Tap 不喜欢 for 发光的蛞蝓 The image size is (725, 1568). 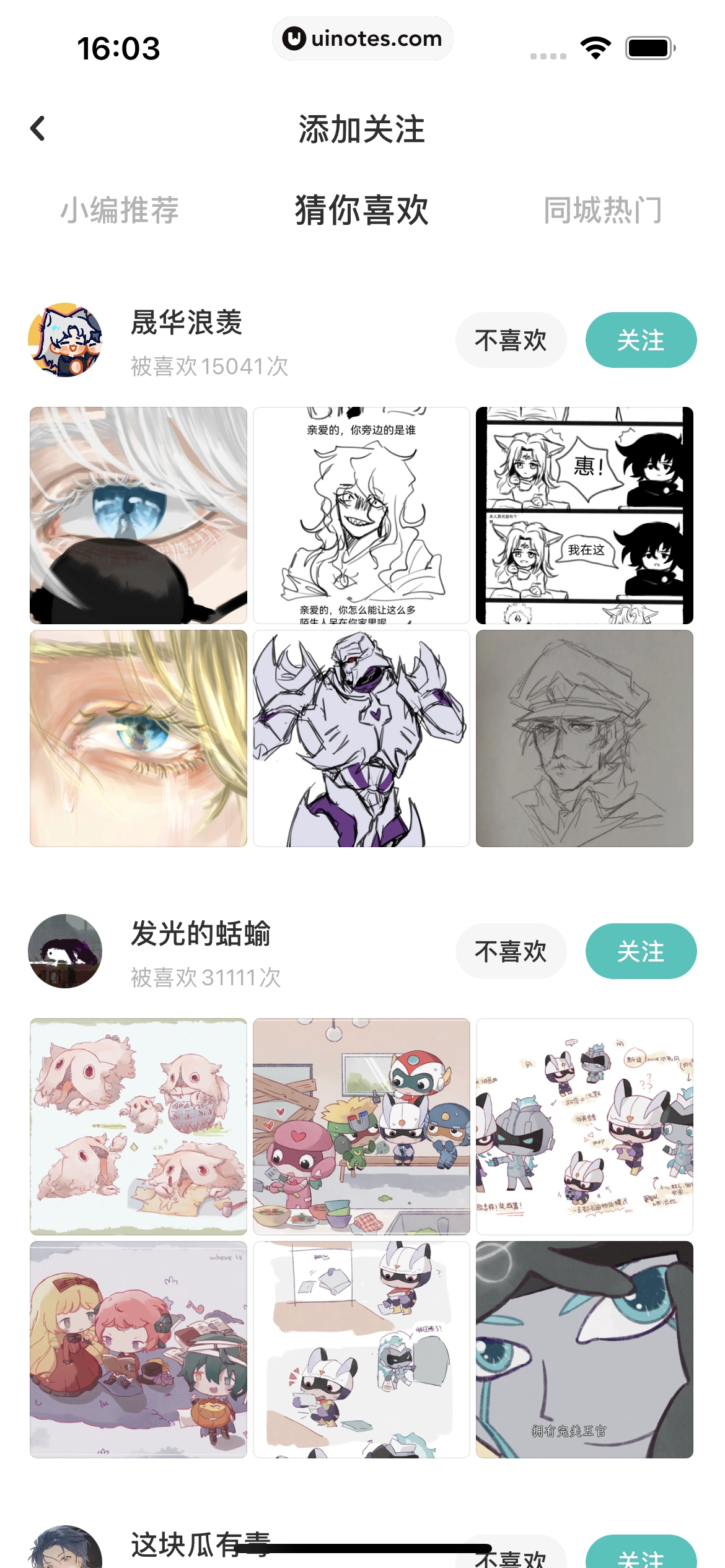[511, 952]
